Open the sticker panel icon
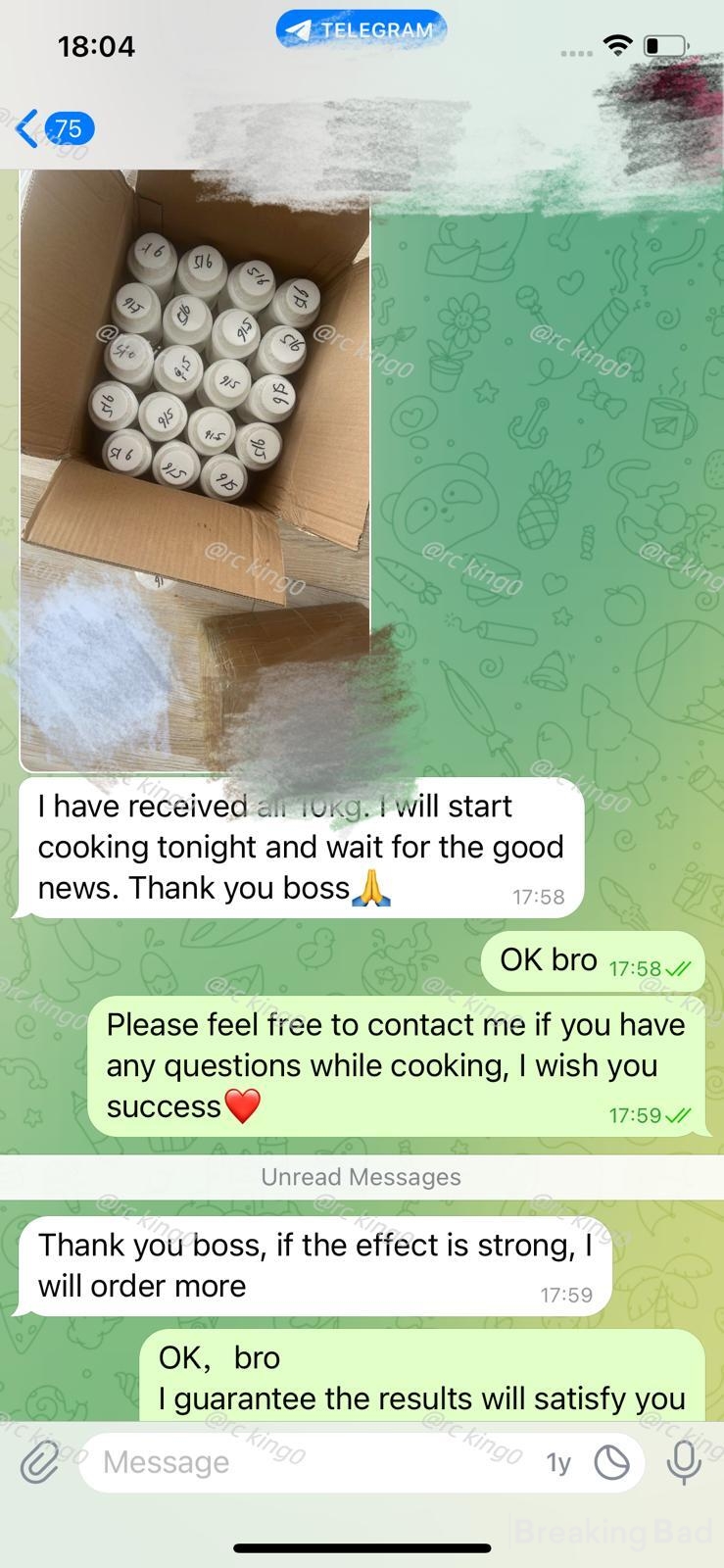 click(612, 1463)
